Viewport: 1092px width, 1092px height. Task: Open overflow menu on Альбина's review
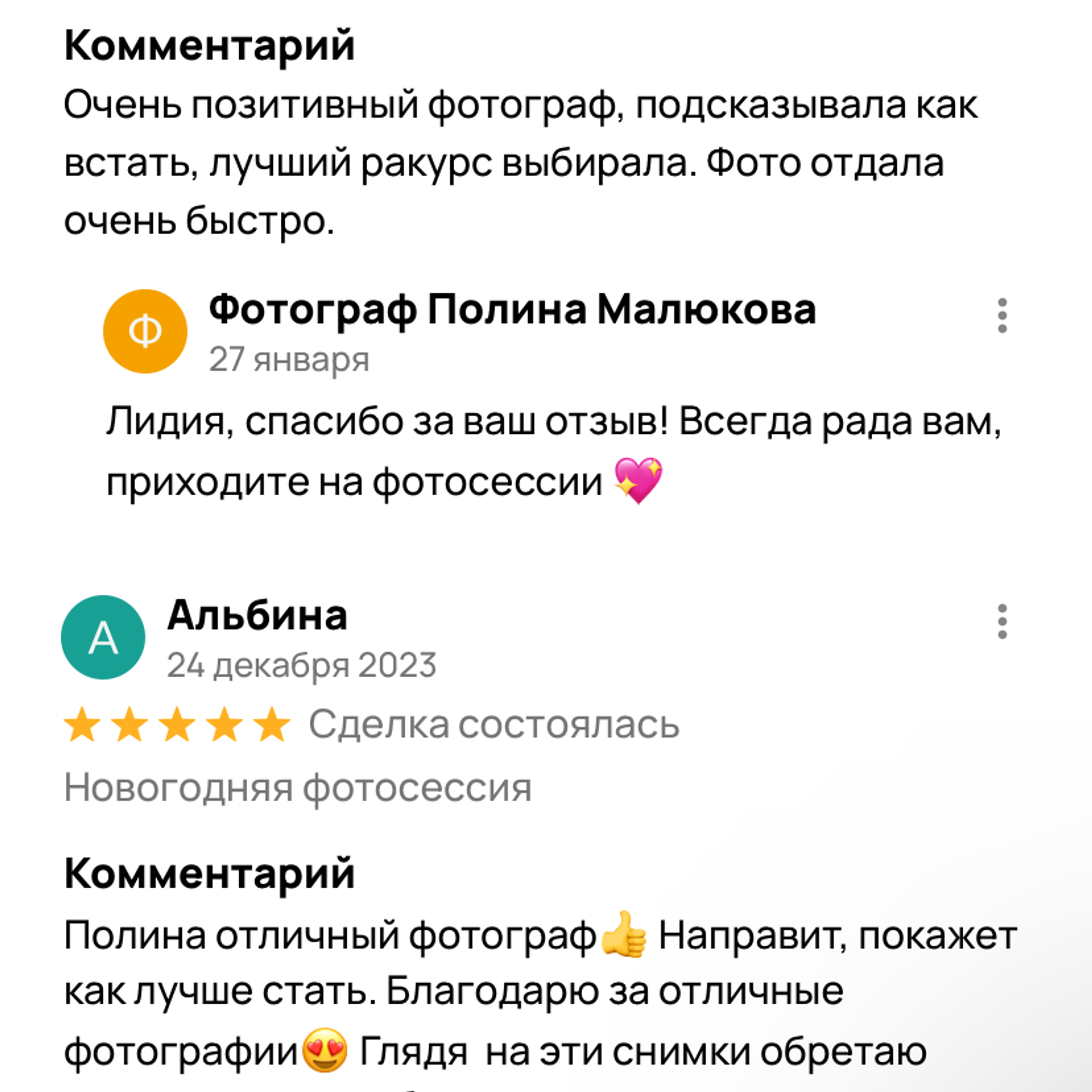click(1002, 622)
